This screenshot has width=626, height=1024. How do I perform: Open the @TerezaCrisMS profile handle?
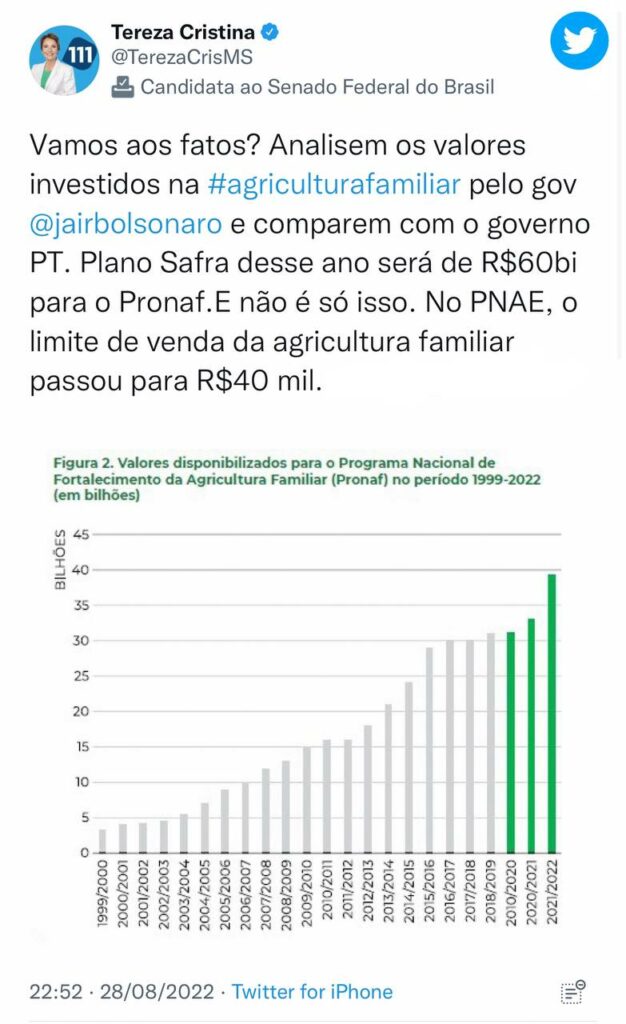(181, 57)
